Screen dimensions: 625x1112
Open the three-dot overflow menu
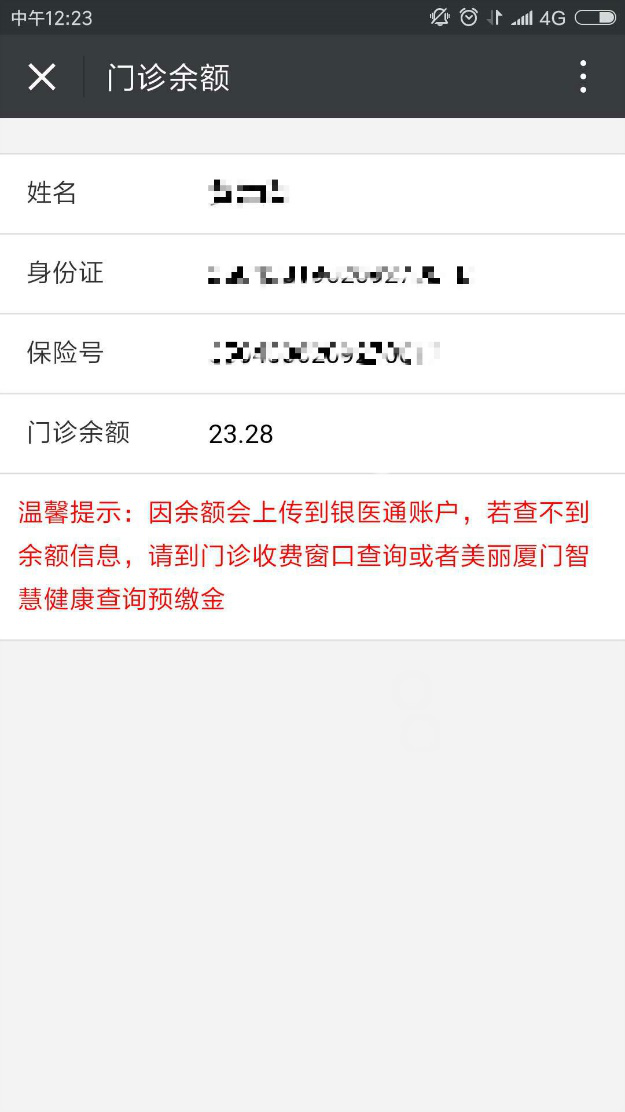click(x=582, y=77)
